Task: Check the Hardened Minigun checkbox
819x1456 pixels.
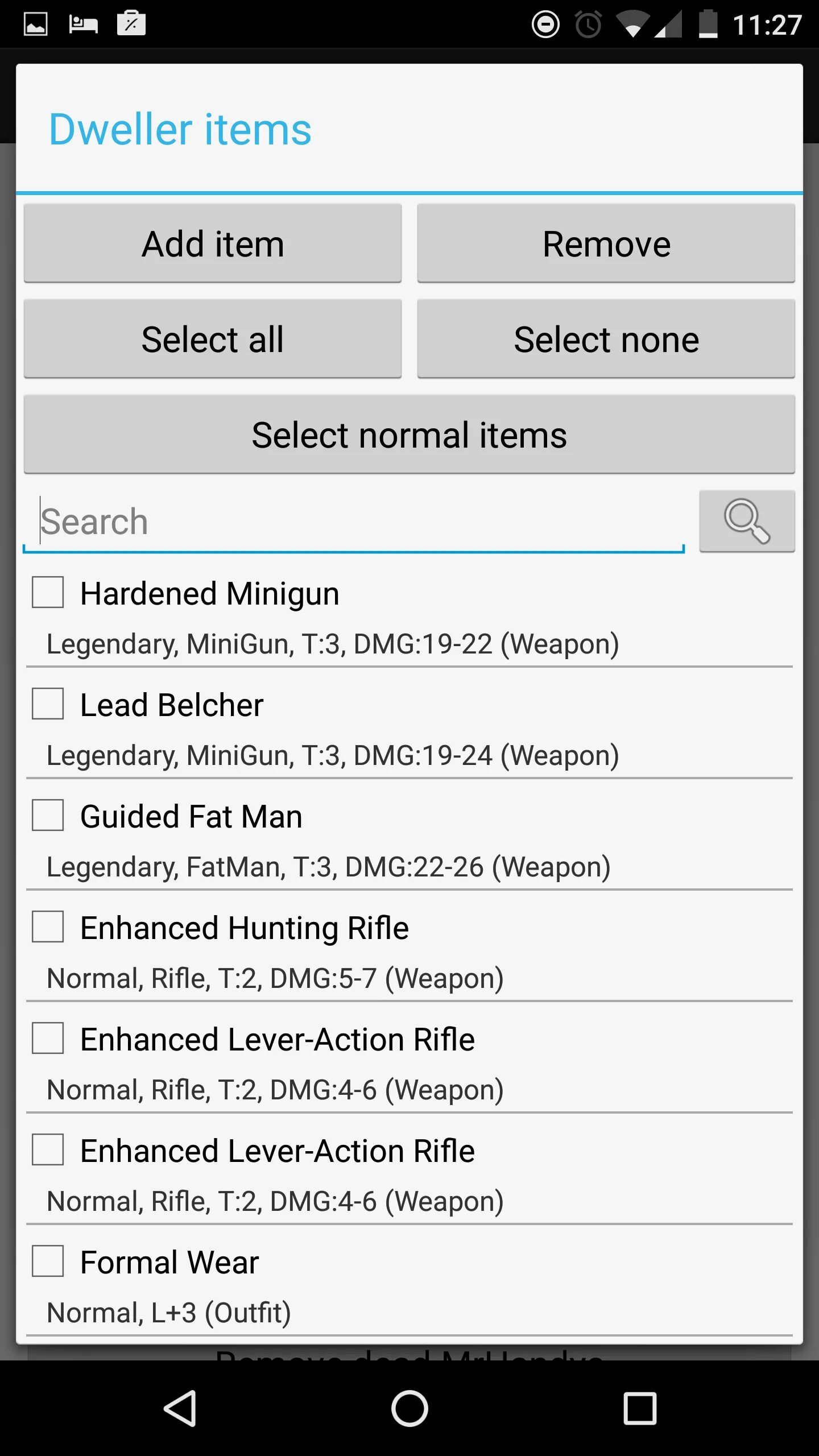Action: 48,593
